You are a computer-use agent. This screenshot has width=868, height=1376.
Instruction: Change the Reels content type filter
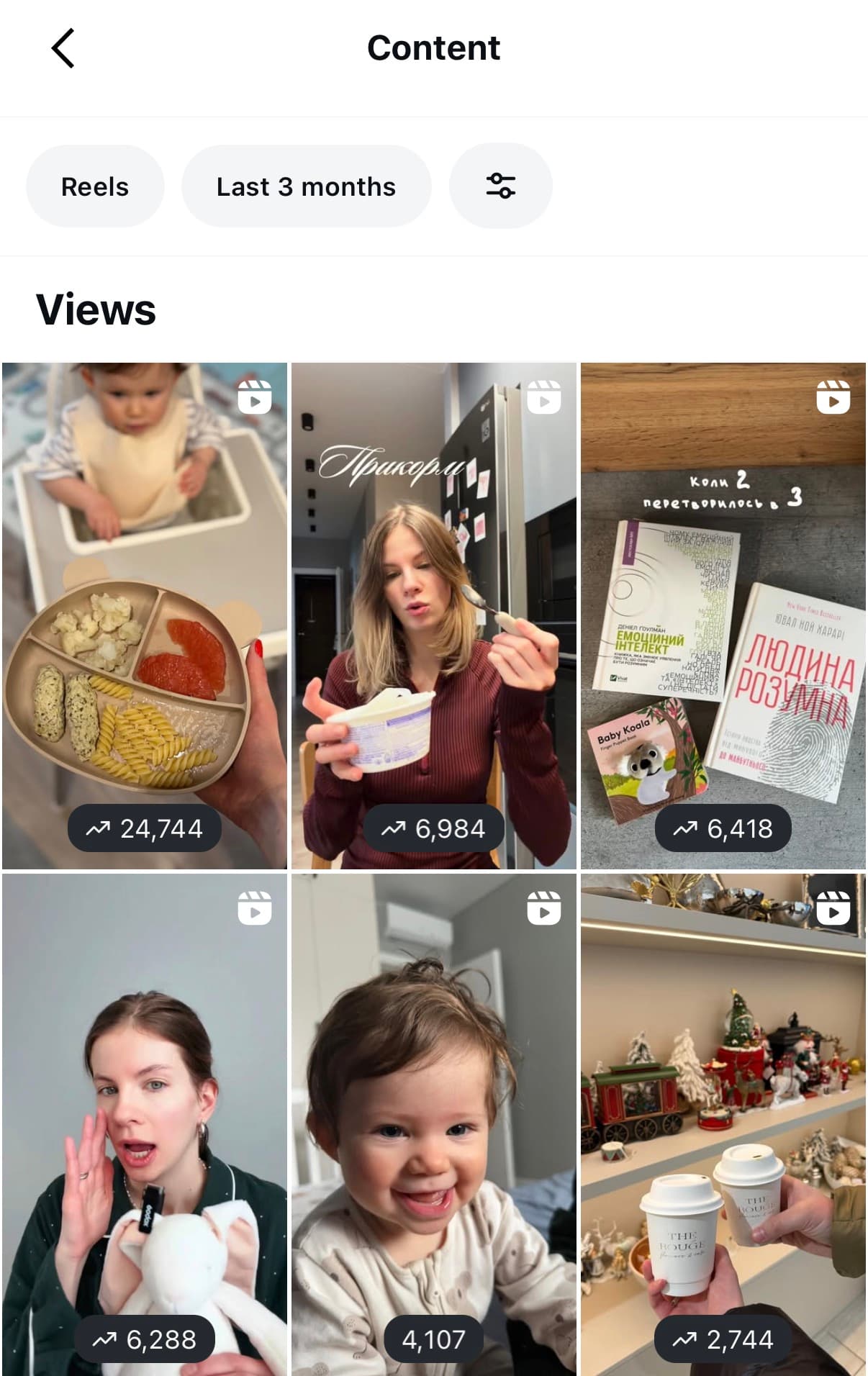tap(95, 186)
